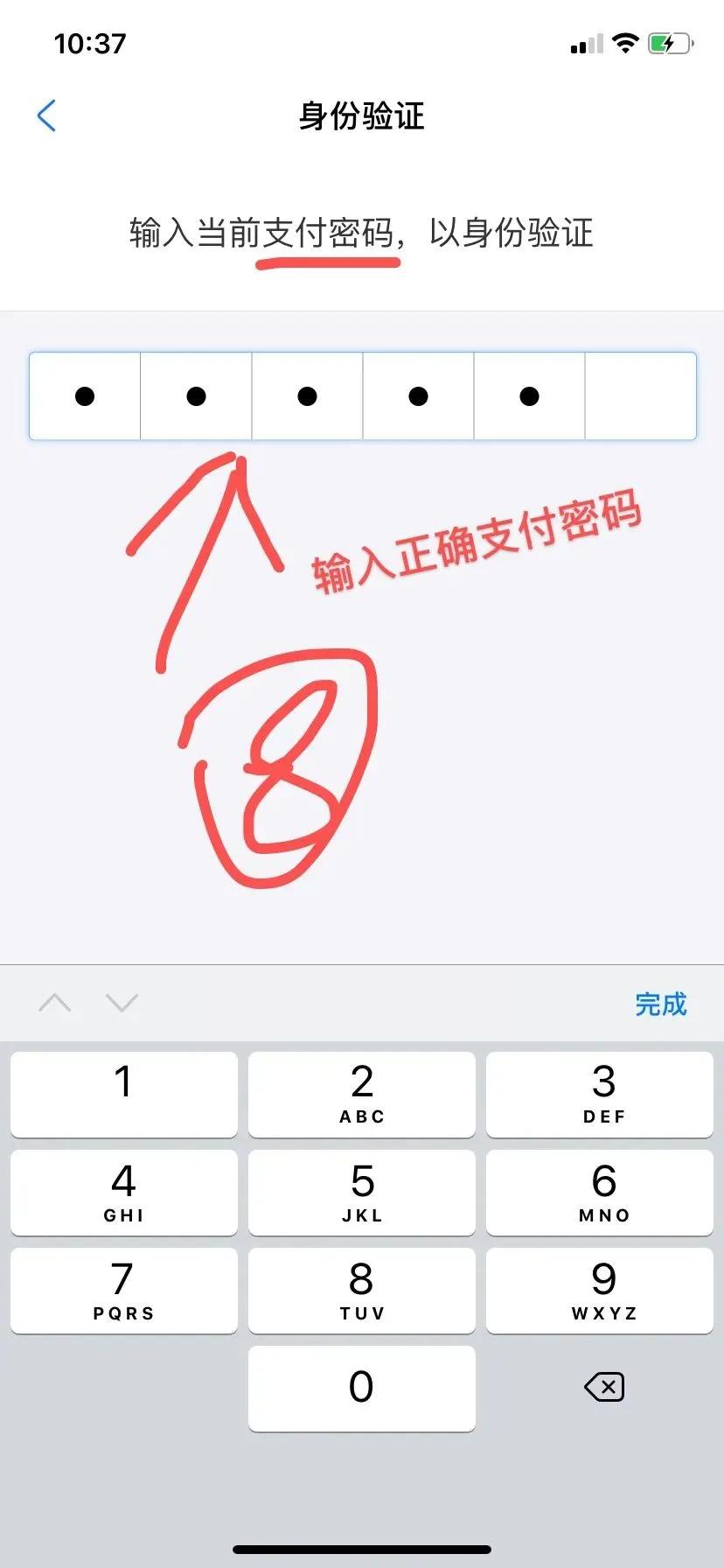
Task: Tap the 10:37 clock in the status bar
Action: point(90,42)
